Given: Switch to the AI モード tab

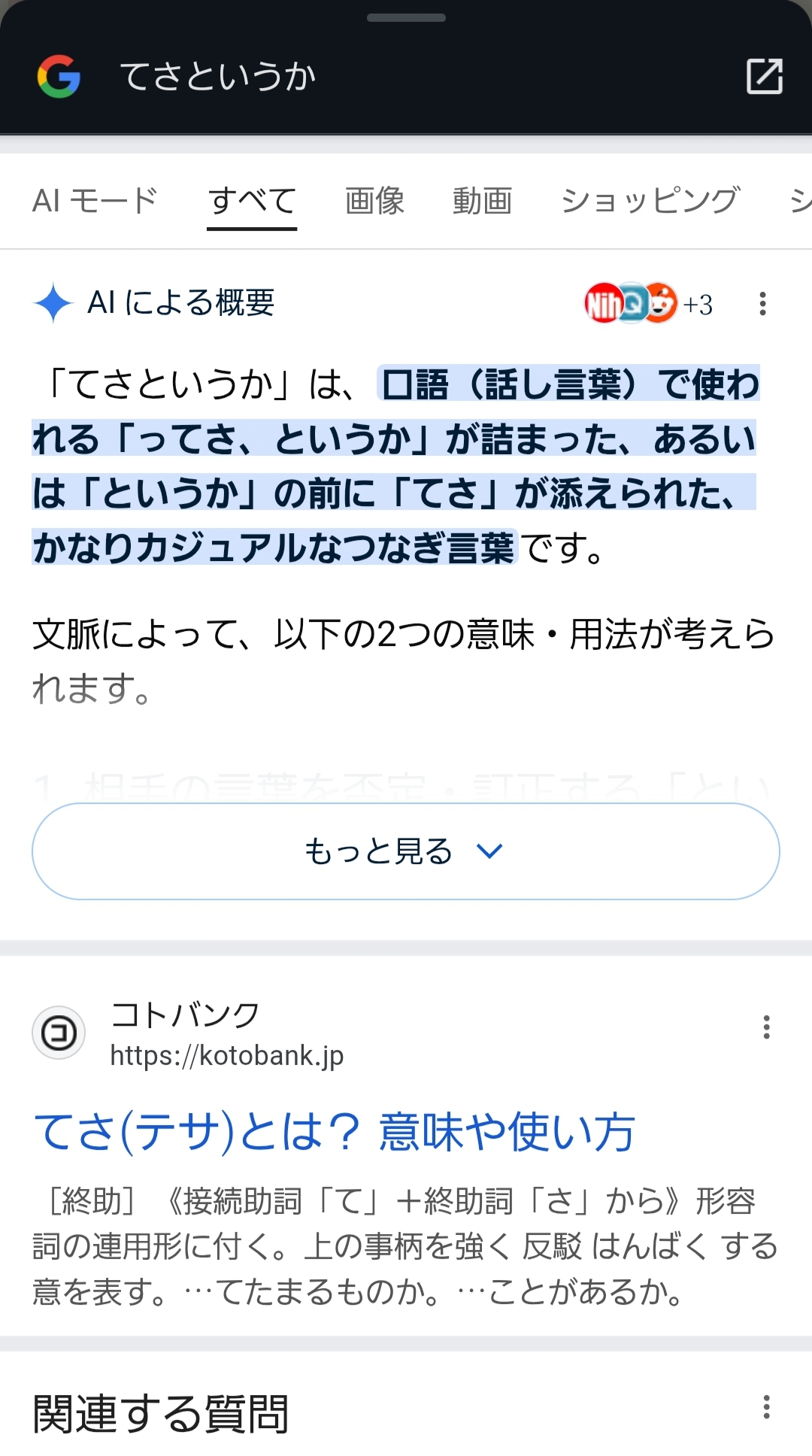Looking at the screenshot, I should pyautogui.click(x=95, y=201).
